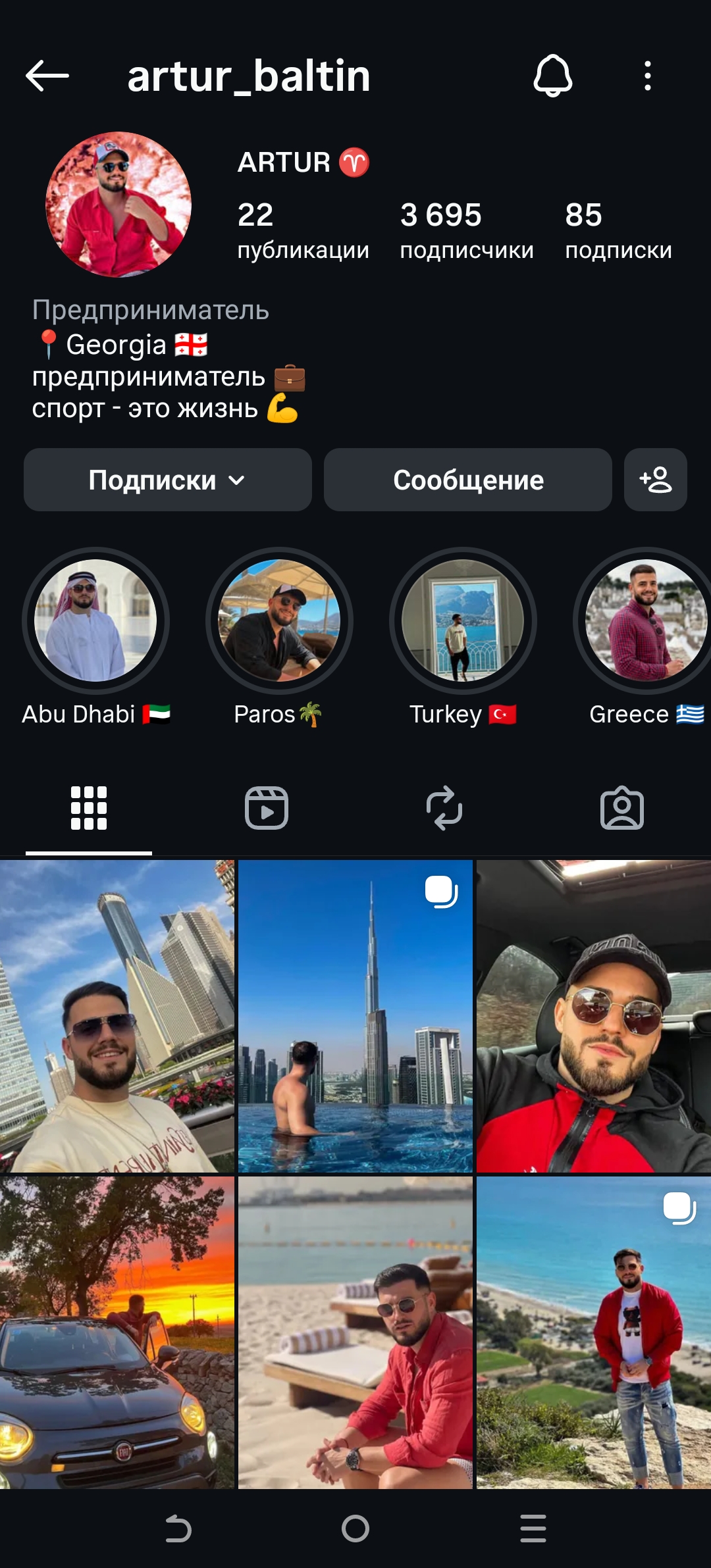Open the notifications bell for this profile
The image size is (711, 1568).
[552, 76]
